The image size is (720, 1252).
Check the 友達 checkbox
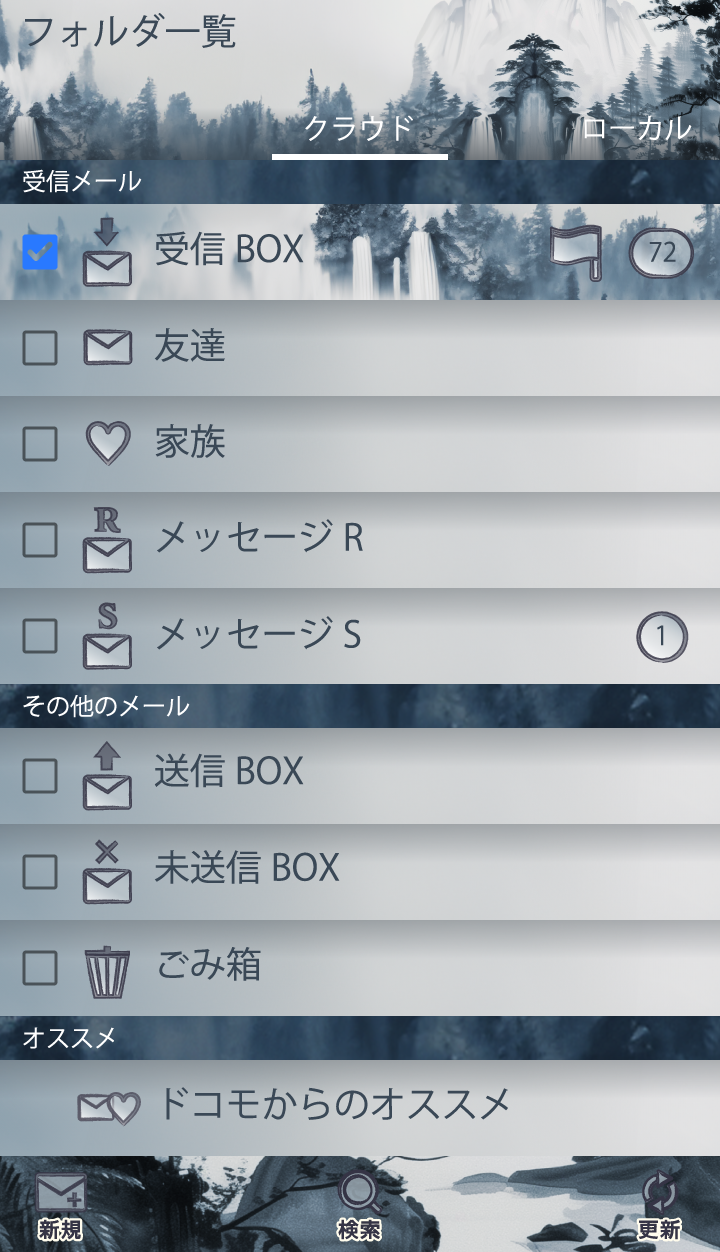(40, 348)
